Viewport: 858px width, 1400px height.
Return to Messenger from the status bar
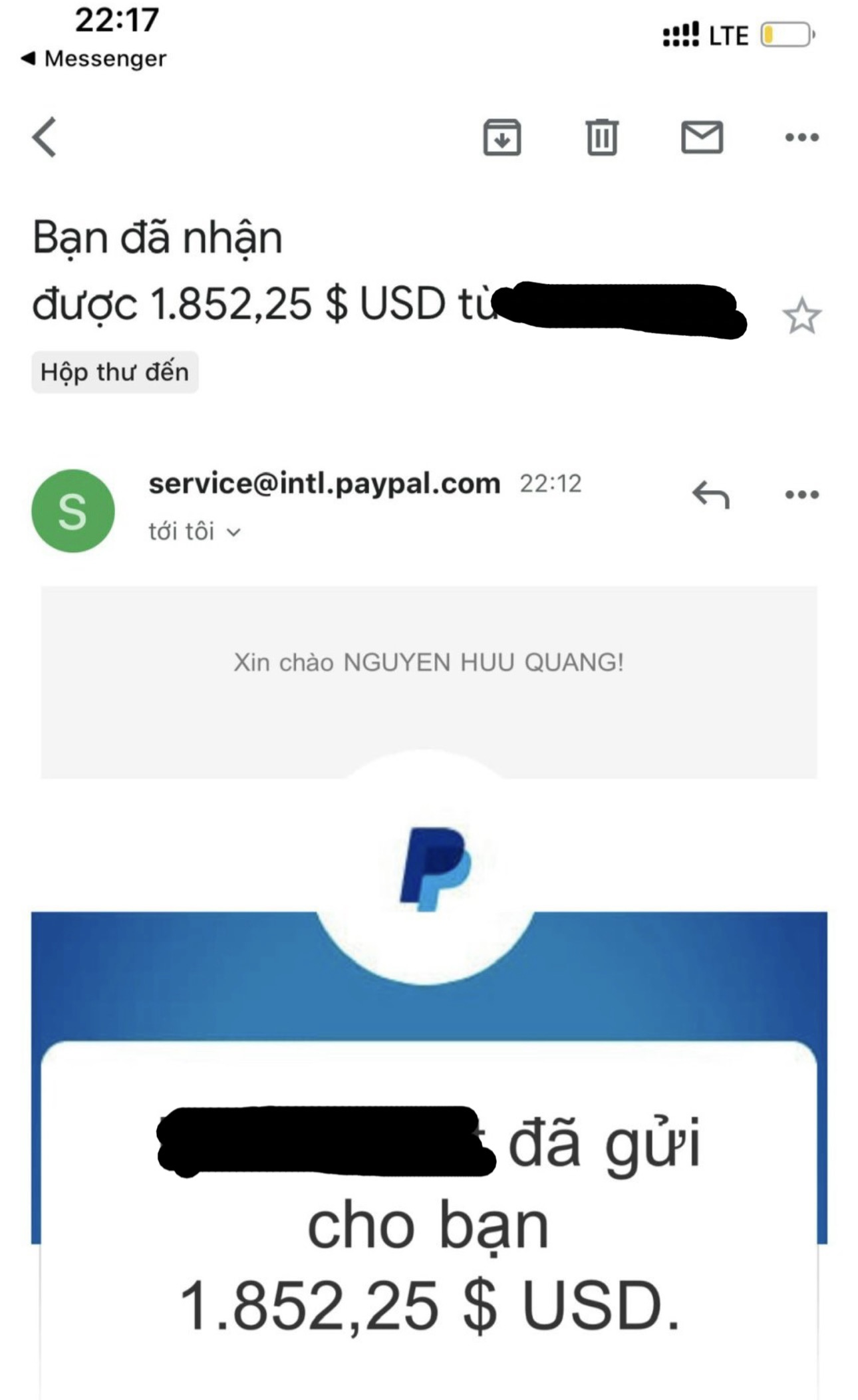94,59
